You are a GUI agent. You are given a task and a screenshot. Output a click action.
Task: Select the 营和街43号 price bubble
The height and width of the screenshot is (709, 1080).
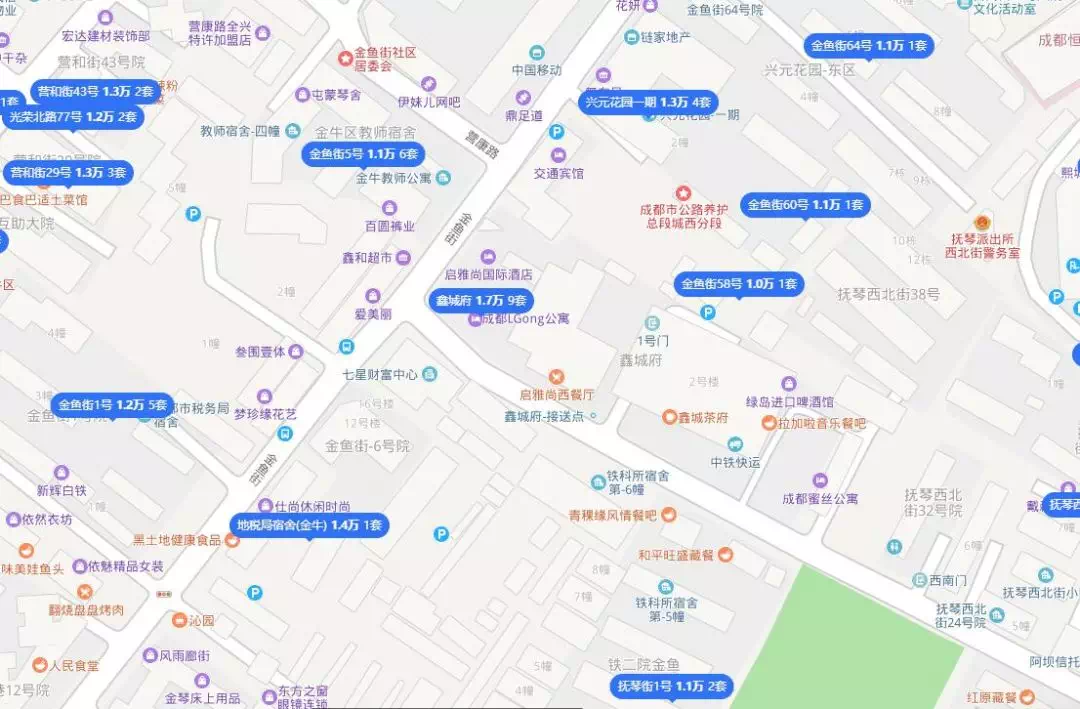(95, 91)
